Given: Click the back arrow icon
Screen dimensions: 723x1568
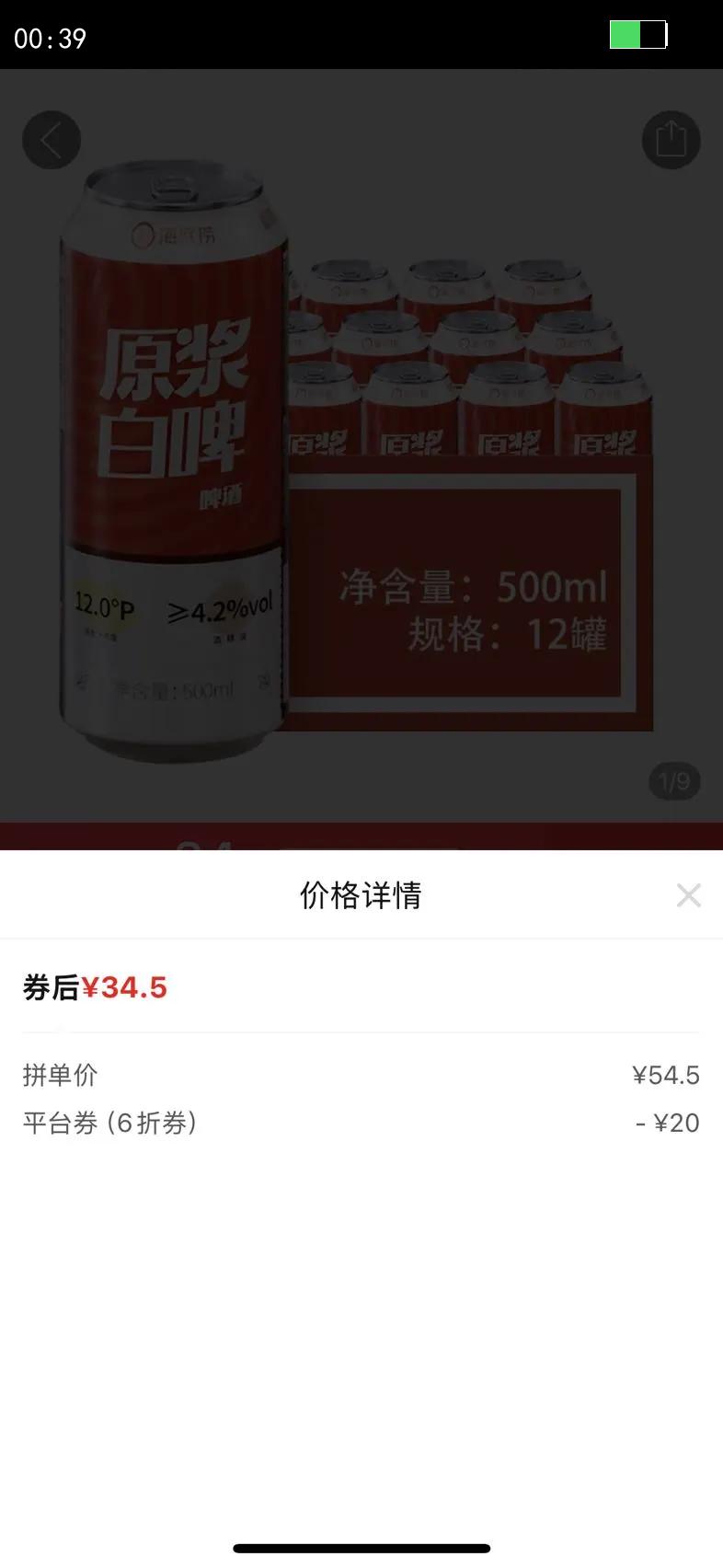Looking at the screenshot, I should (x=51, y=139).
